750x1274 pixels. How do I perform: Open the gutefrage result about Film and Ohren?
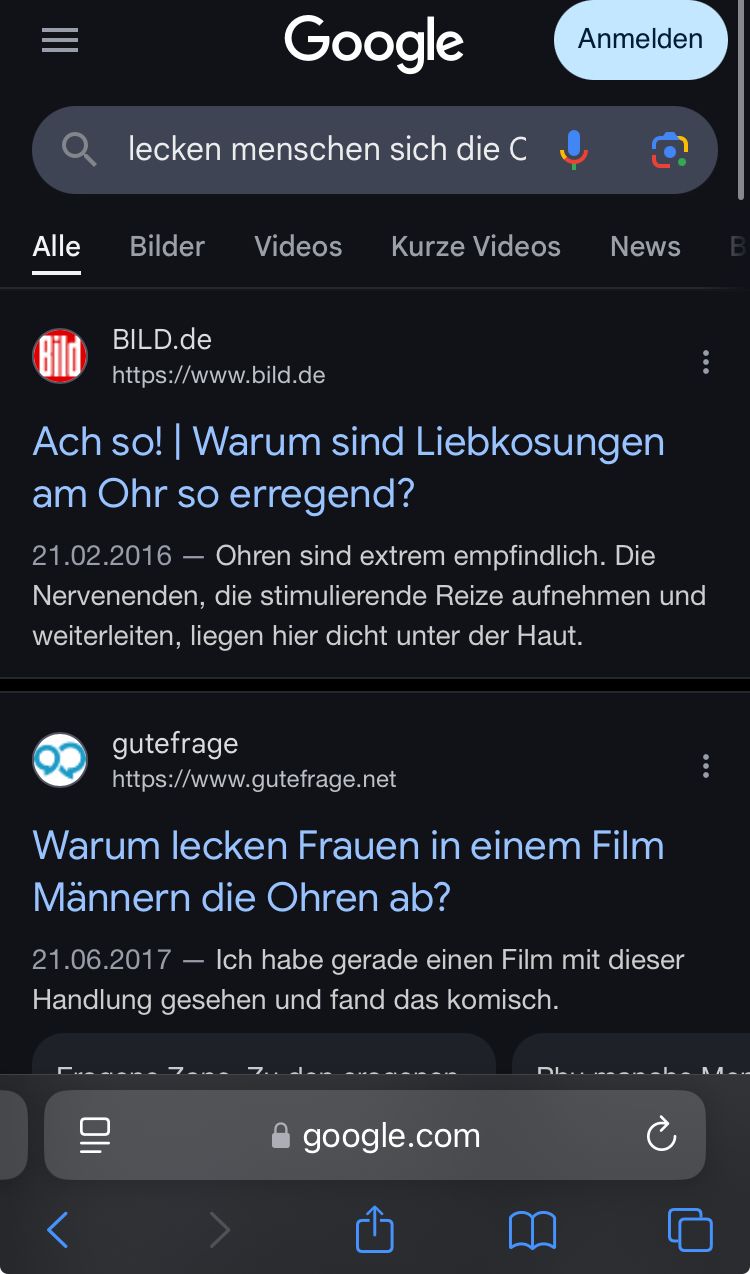tap(348, 871)
